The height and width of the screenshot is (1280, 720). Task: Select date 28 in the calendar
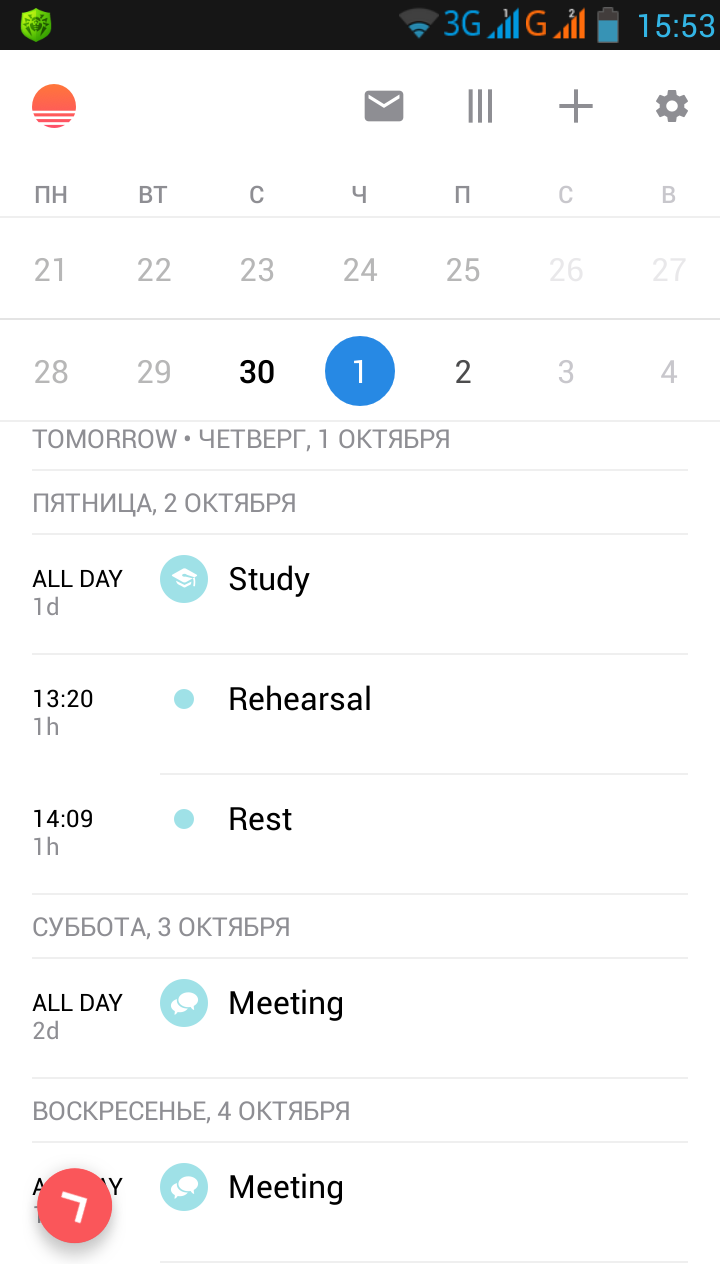click(x=51, y=372)
